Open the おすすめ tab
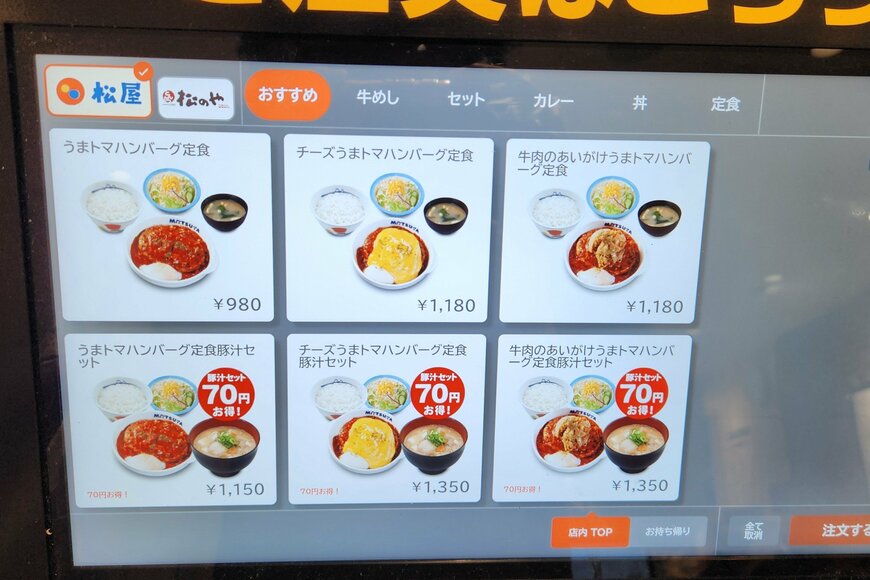Viewport: 870px width, 580px height. click(x=288, y=96)
